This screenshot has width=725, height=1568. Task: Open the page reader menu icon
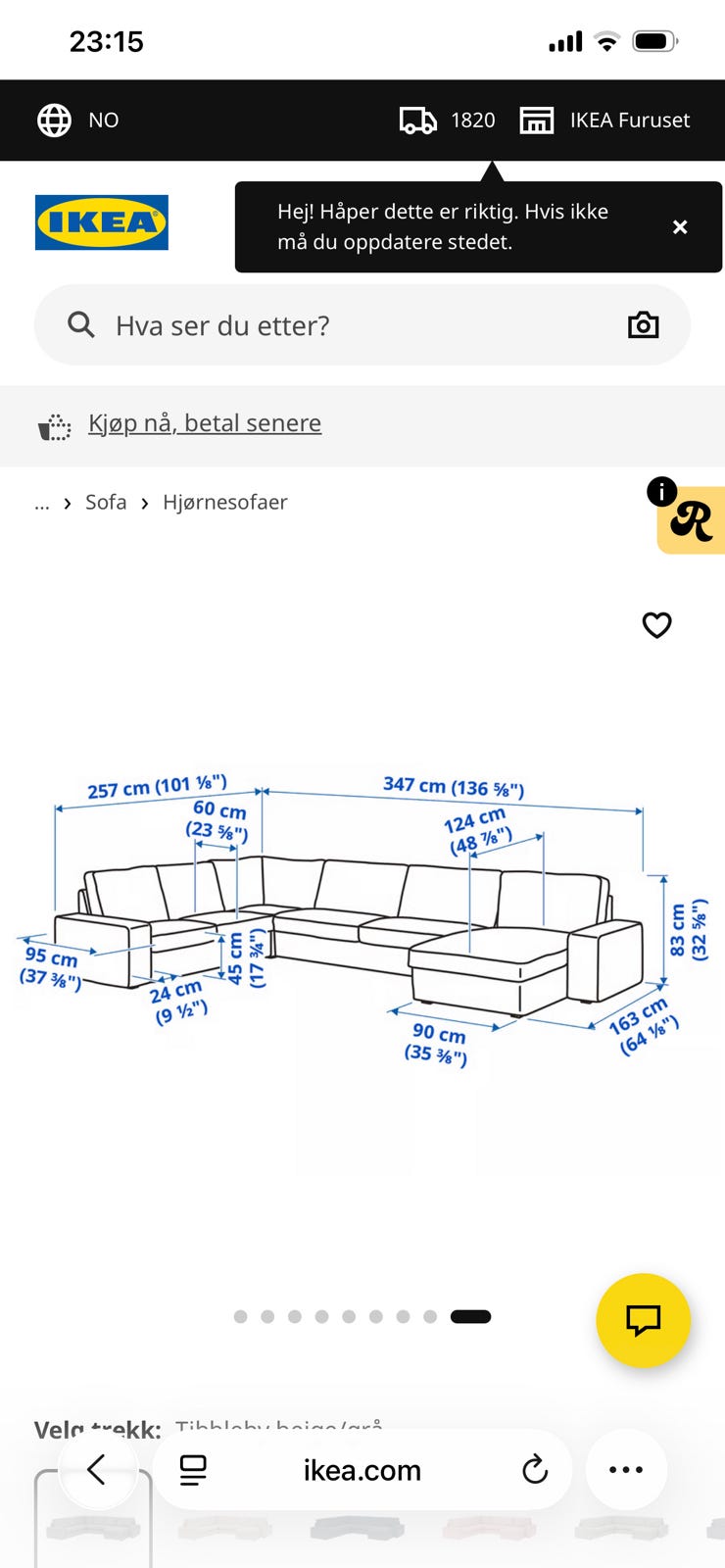(x=193, y=1469)
